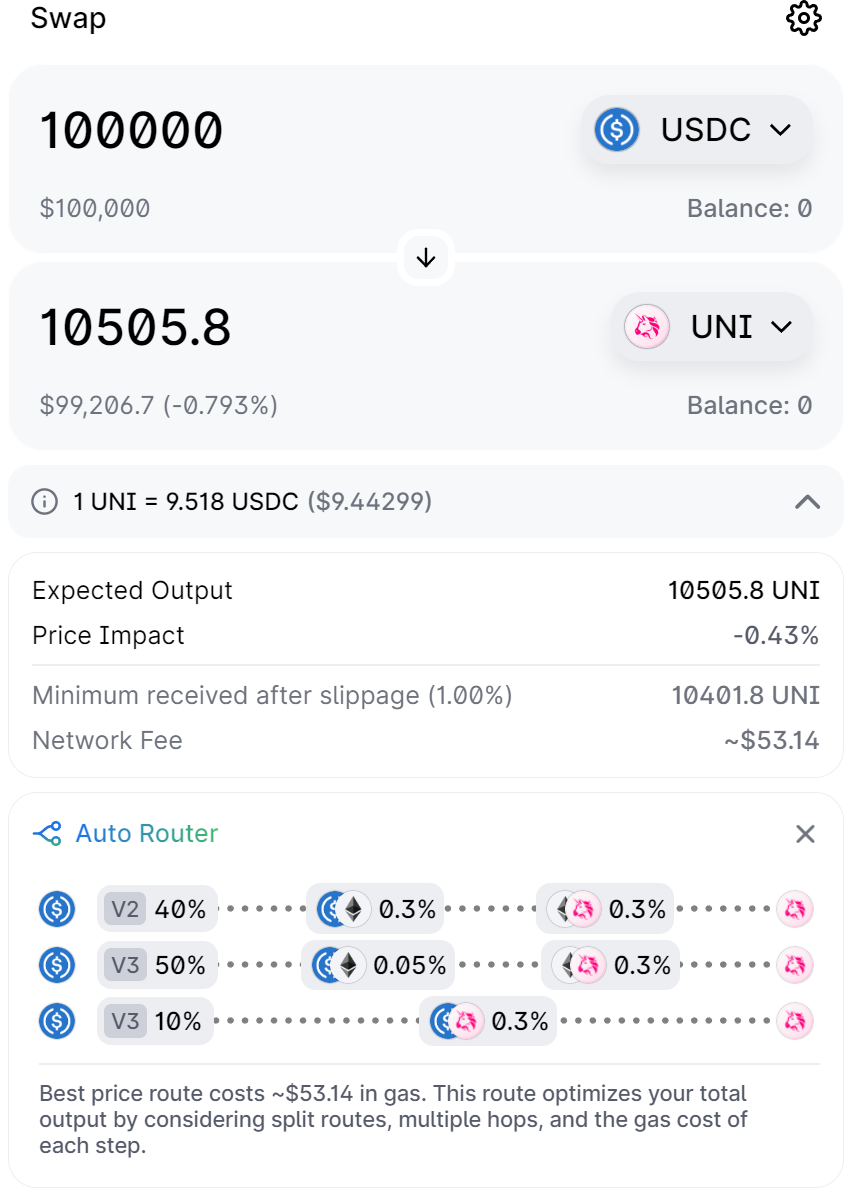Open swap settings gear
Screen dimensions: 851x1198
pos(804,19)
